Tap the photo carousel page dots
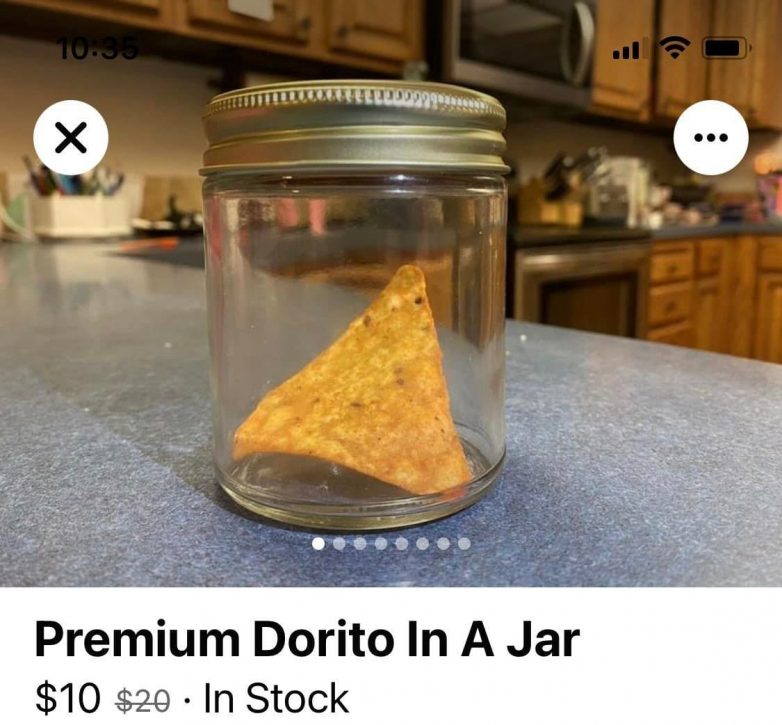Image resolution: width=782 pixels, height=725 pixels. pyautogui.click(x=391, y=543)
